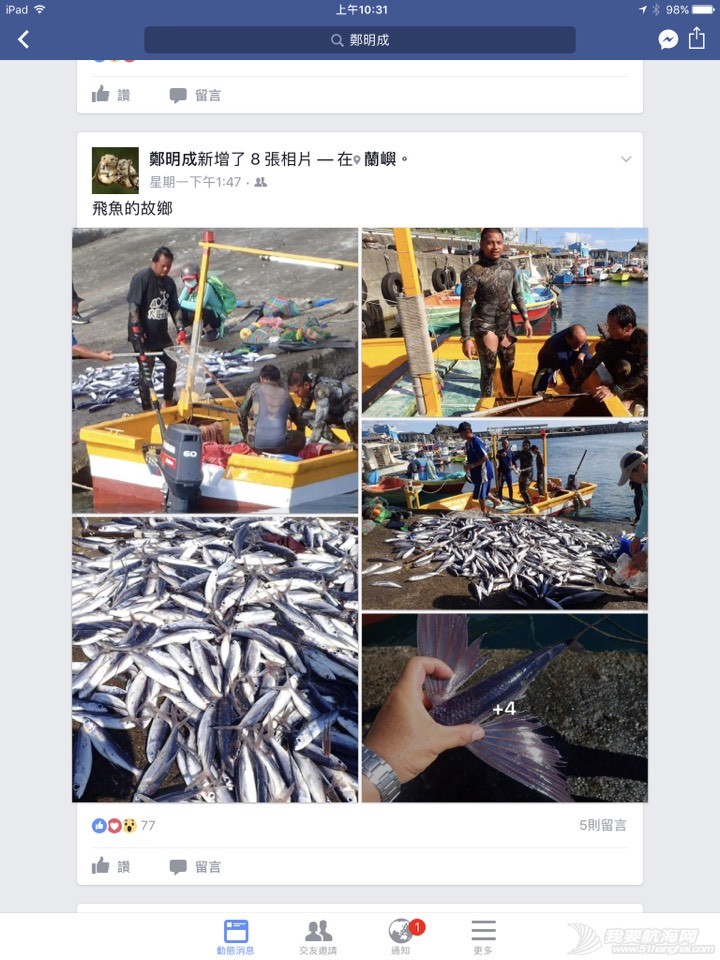Tap the share icon in the top bar

[x=697, y=39]
